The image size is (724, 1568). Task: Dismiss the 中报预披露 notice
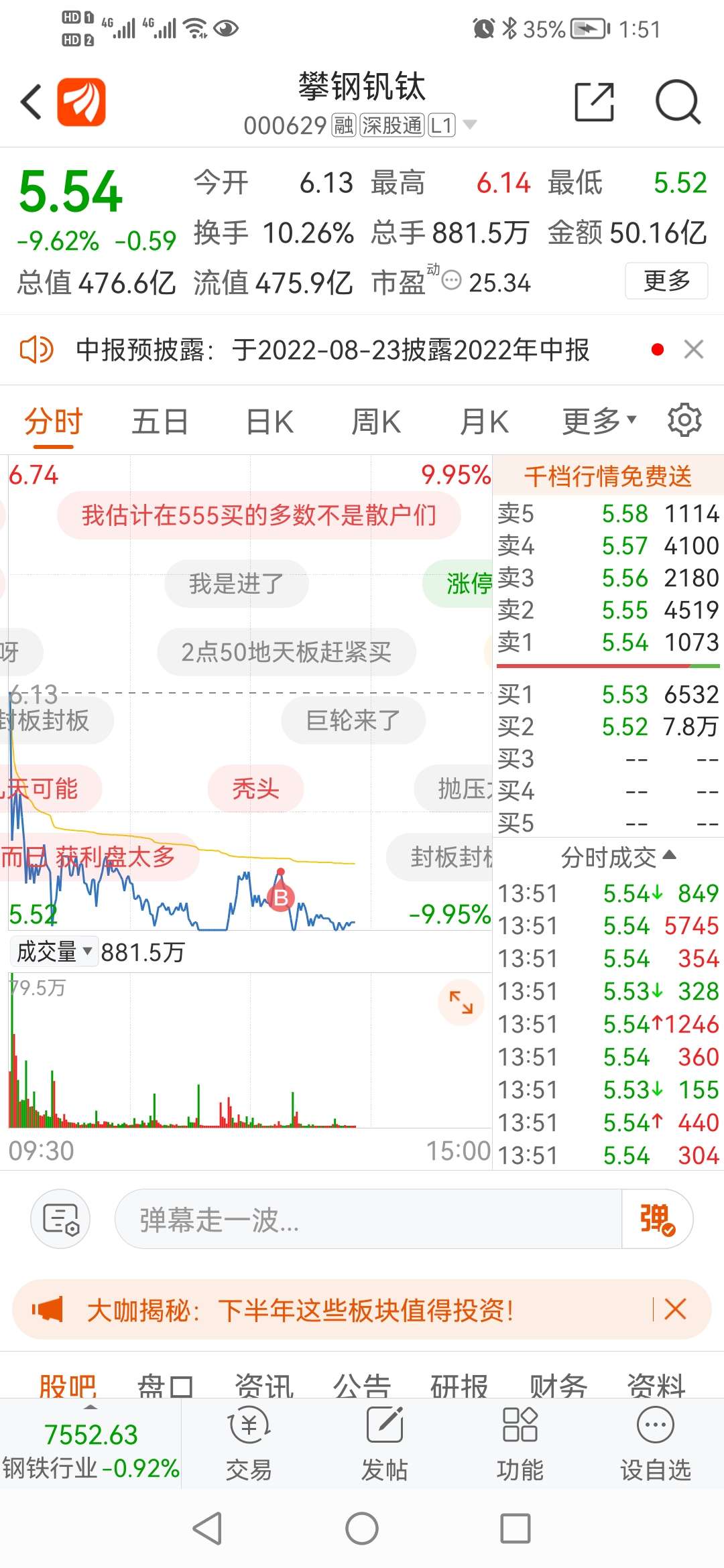pyautogui.click(x=694, y=349)
